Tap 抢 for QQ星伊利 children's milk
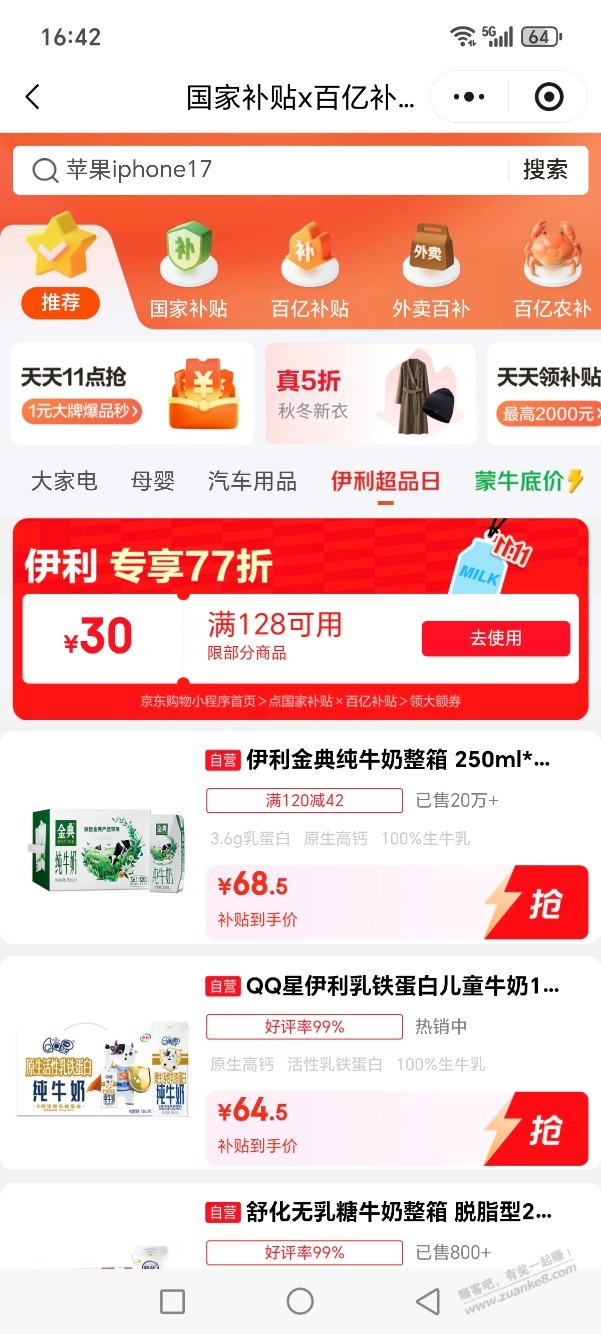601x1334 pixels. pos(537,1128)
